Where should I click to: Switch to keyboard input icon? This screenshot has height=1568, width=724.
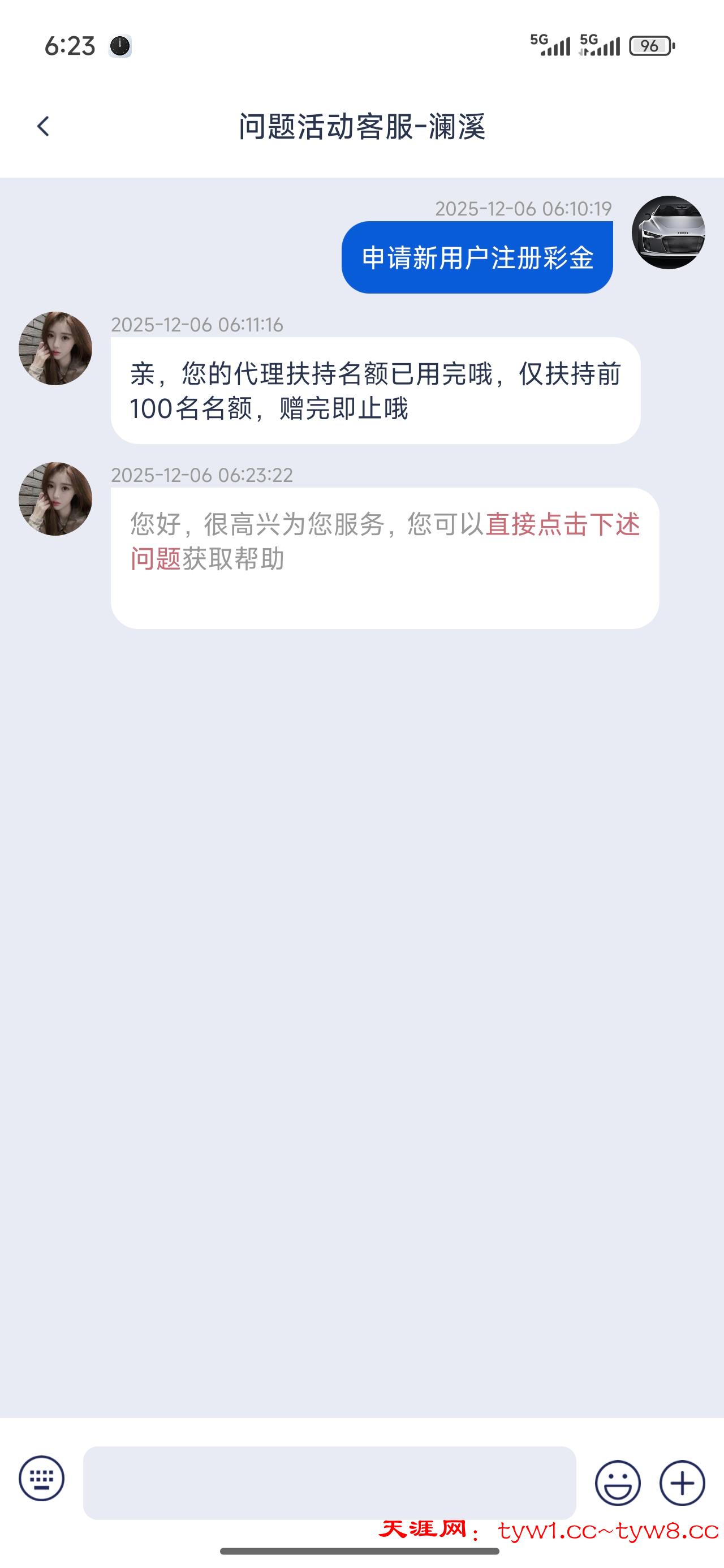tap(41, 1479)
